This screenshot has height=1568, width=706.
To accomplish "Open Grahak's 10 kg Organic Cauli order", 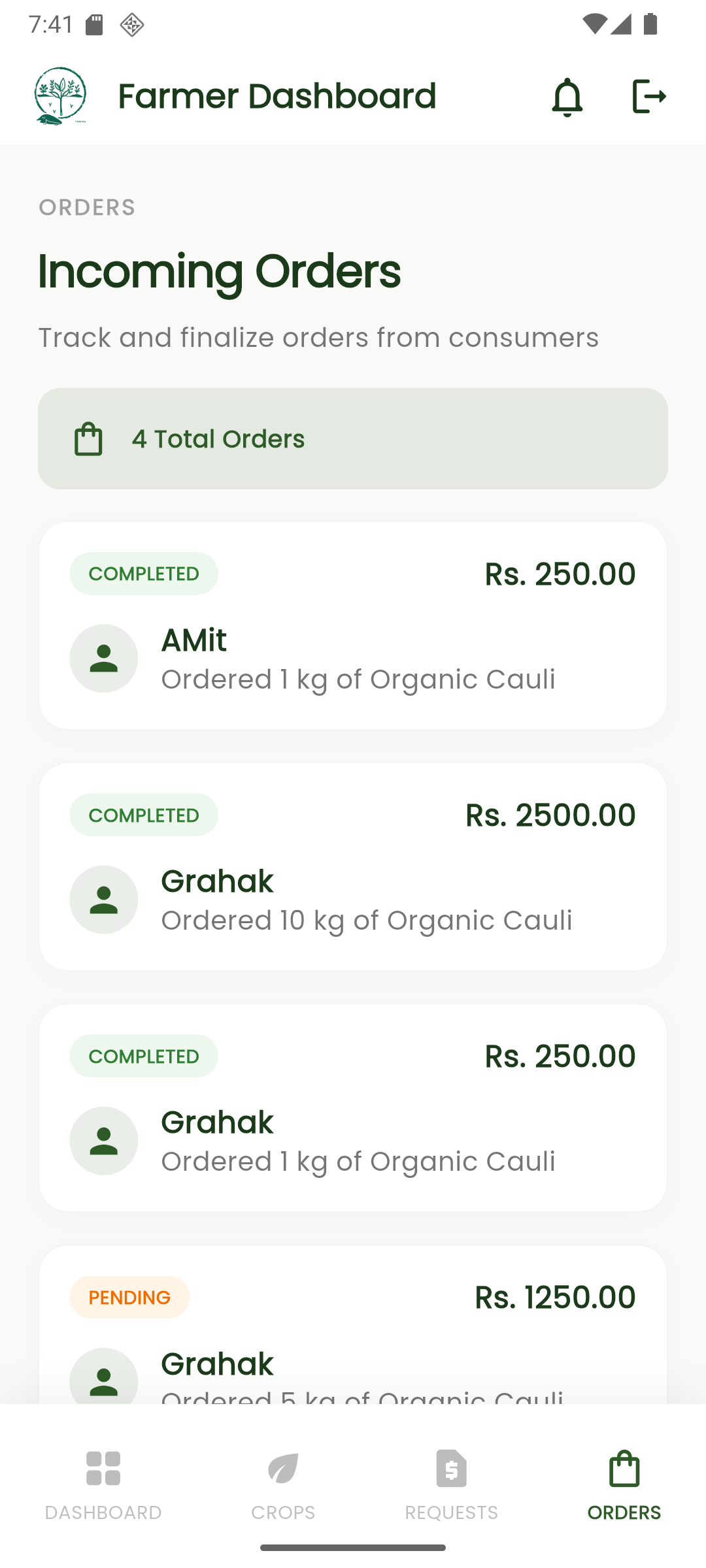I will (x=353, y=866).
